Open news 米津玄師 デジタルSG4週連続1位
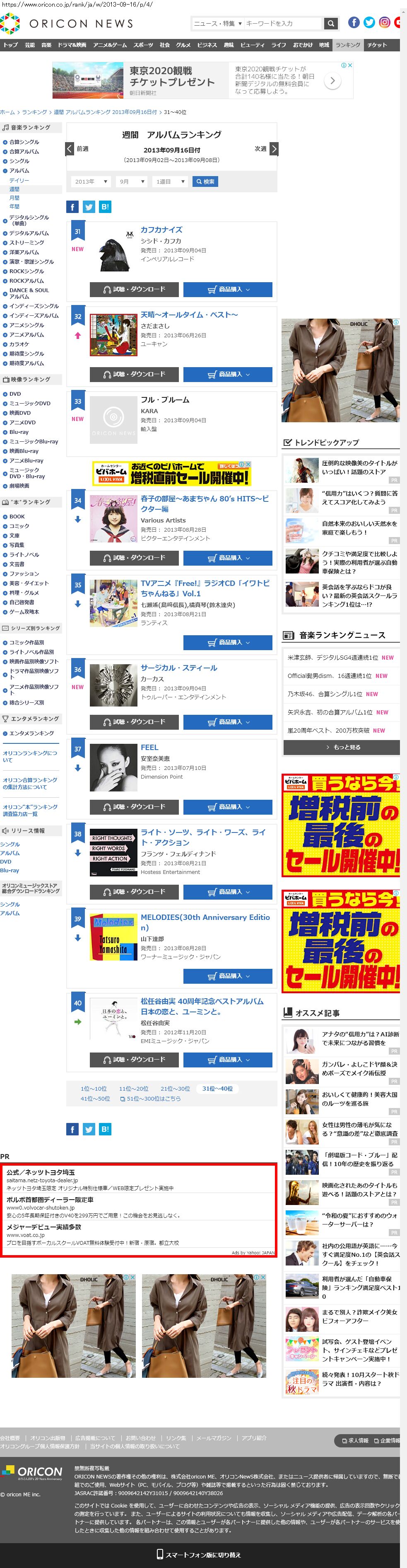407x1568 pixels. [332, 657]
